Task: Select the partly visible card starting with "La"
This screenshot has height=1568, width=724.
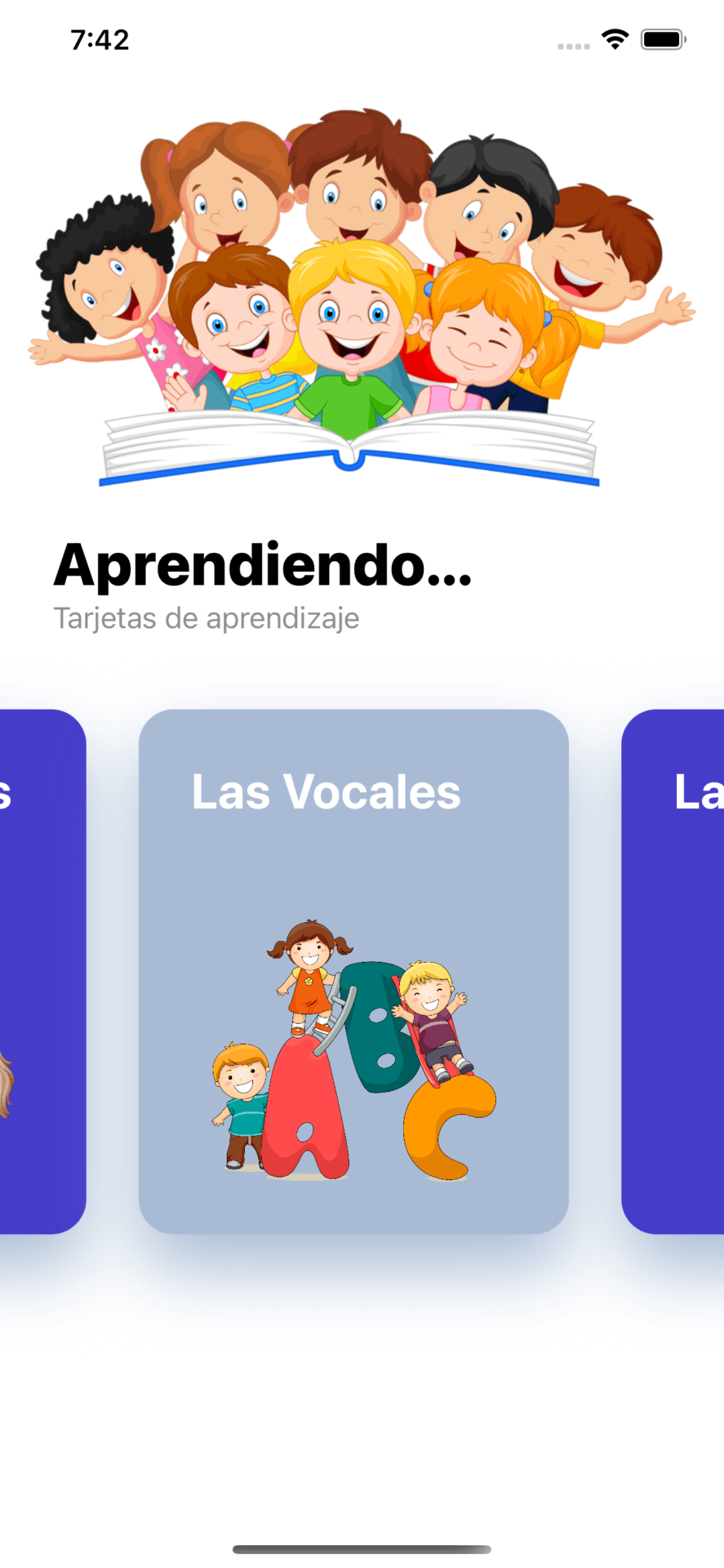Action: (673, 971)
